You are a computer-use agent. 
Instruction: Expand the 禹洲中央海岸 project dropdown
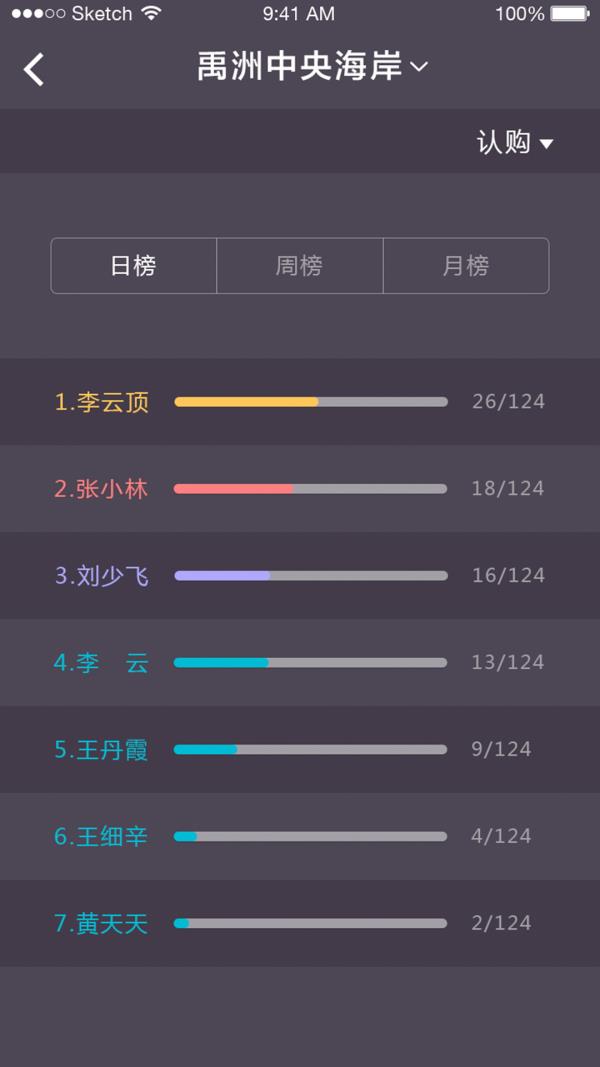pos(312,67)
